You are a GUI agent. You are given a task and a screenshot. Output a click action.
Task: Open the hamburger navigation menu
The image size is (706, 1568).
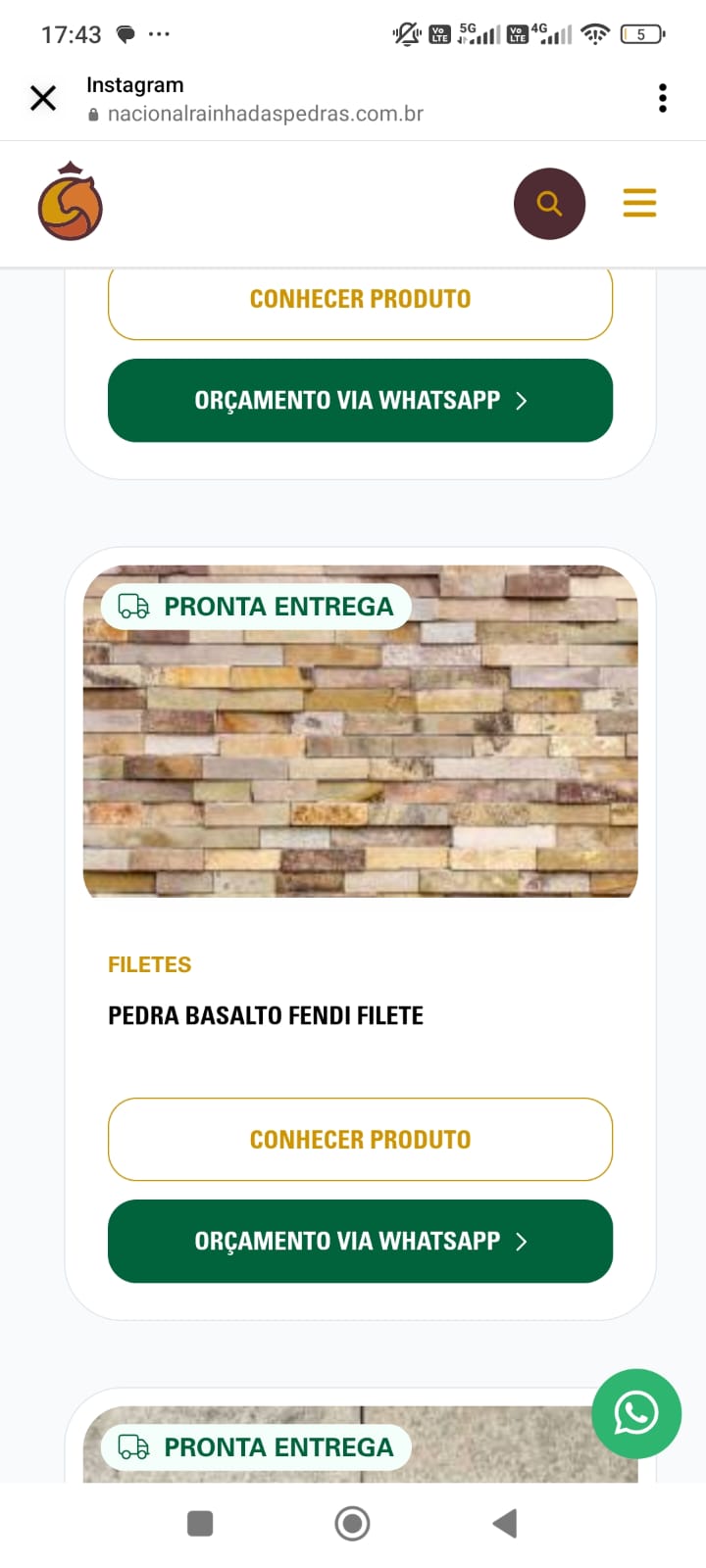tap(639, 203)
